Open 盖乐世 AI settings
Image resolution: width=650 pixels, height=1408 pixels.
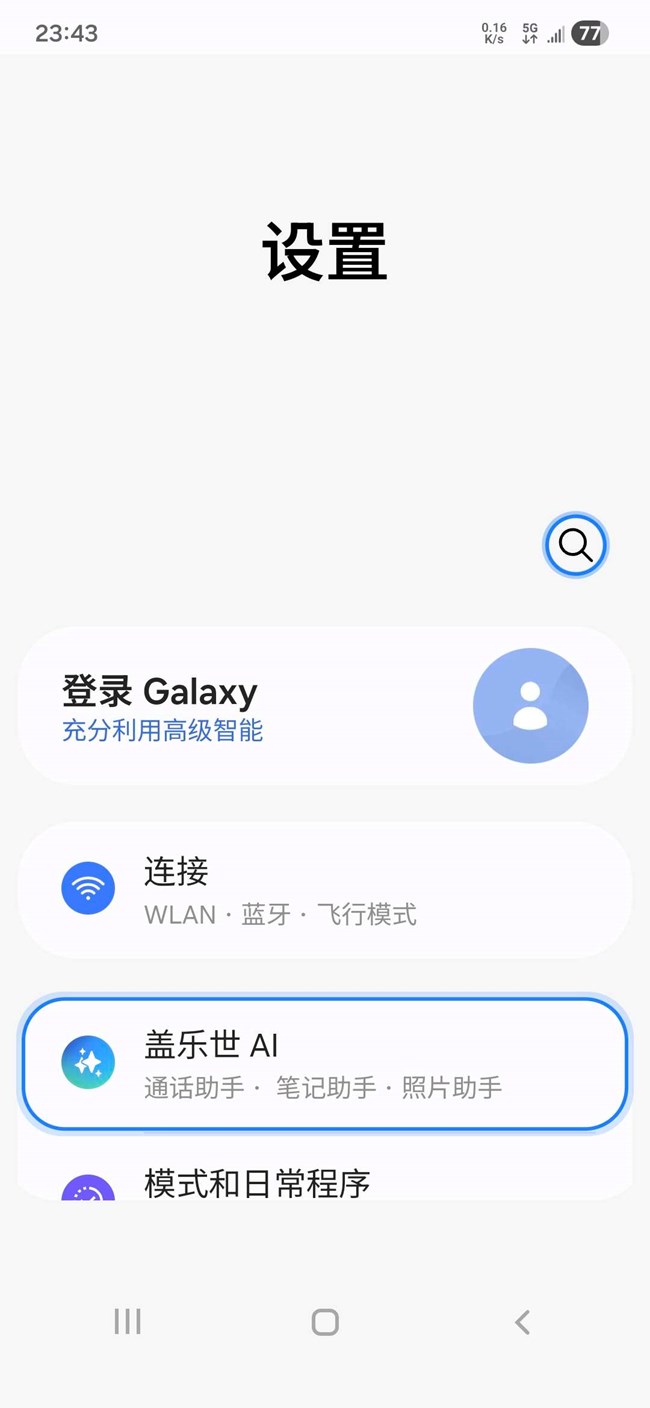click(325, 1064)
